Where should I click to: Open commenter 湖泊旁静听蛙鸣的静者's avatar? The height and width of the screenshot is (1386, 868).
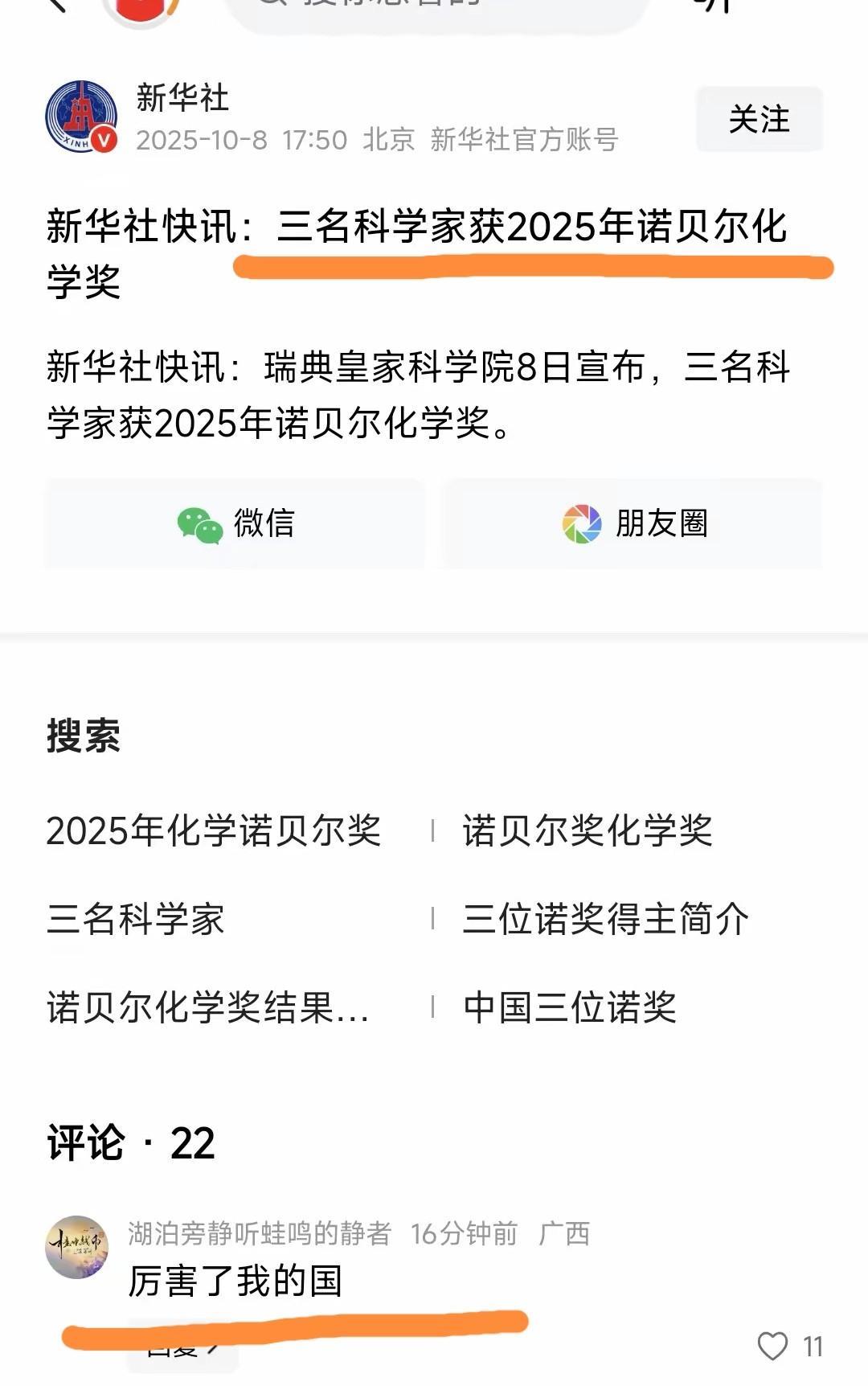(x=76, y=1247)
